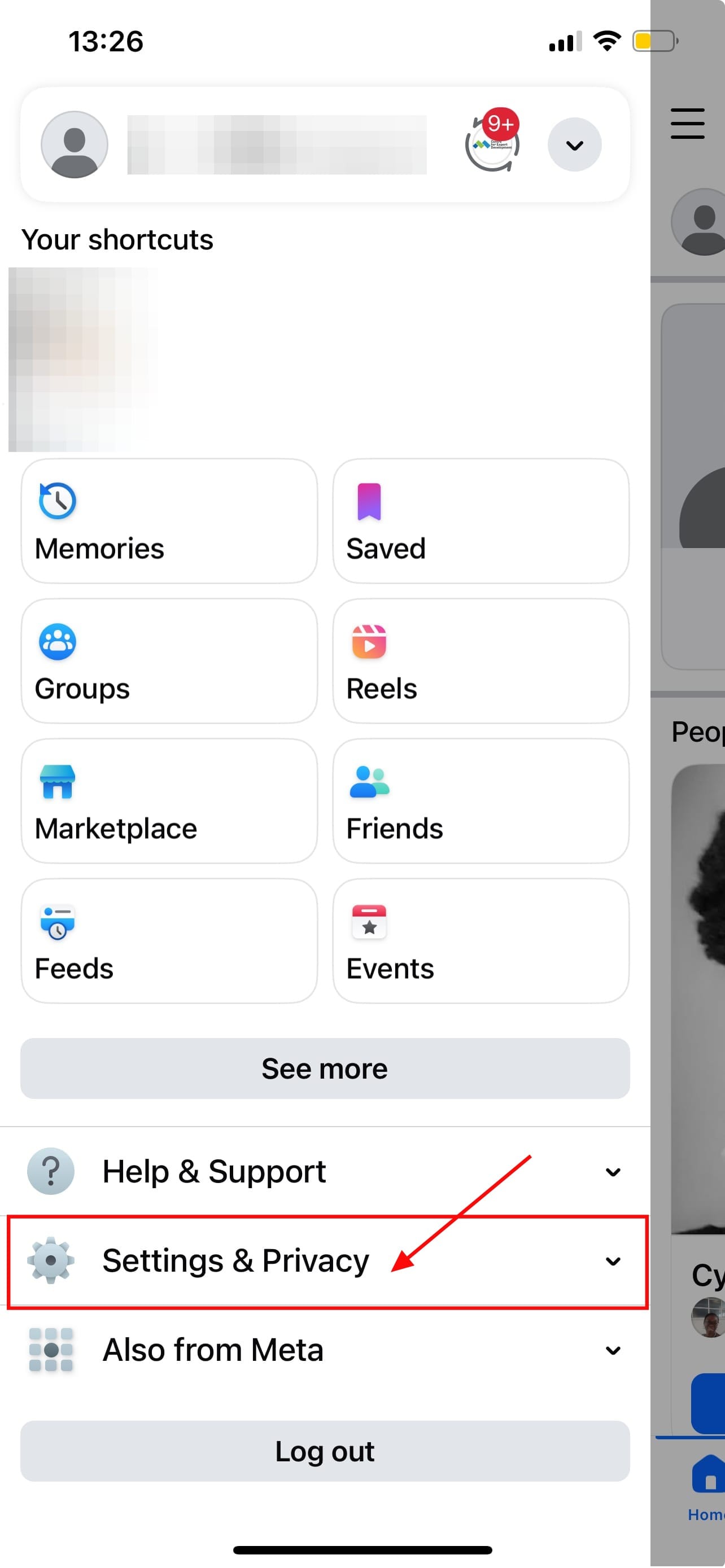
Task: Open the profile switcher dropdown arrow
Action: pos(574,145)
